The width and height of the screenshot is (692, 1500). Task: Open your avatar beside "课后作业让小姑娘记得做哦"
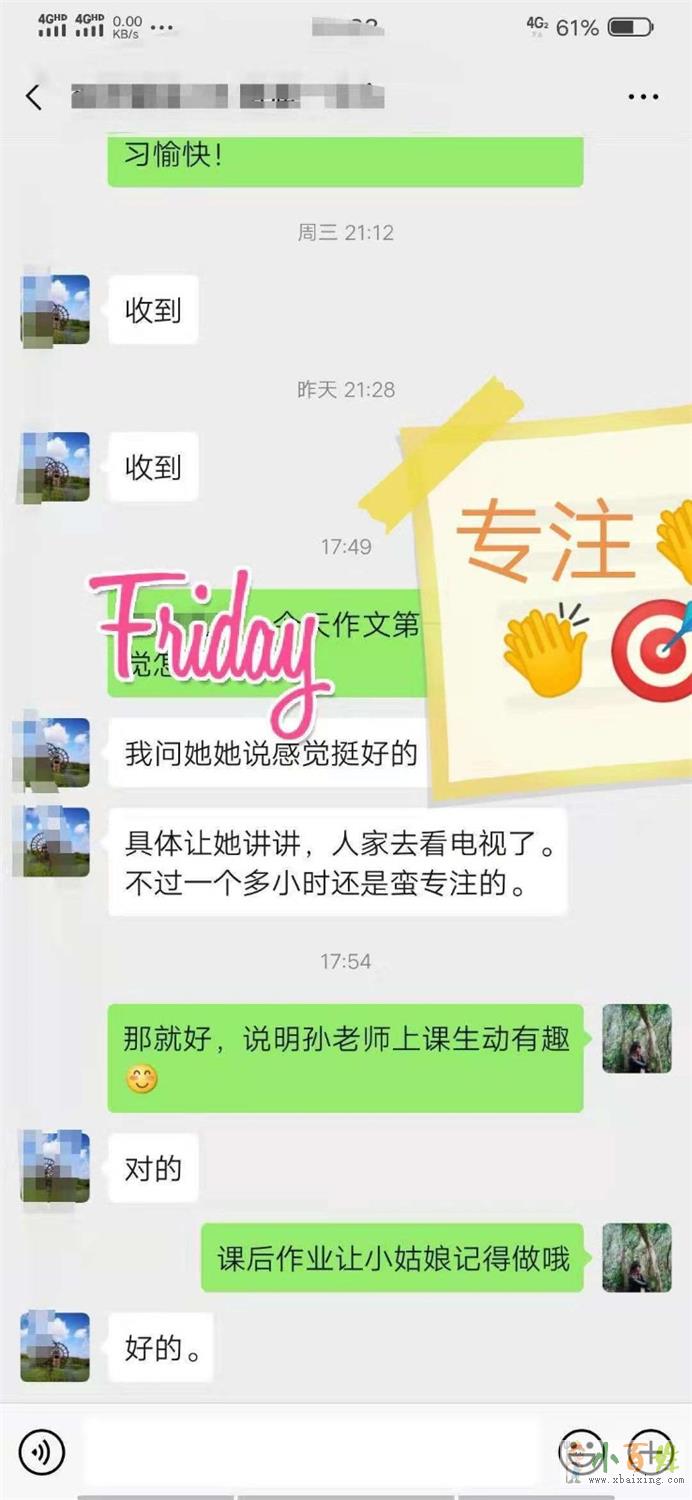click(636, 1257)
